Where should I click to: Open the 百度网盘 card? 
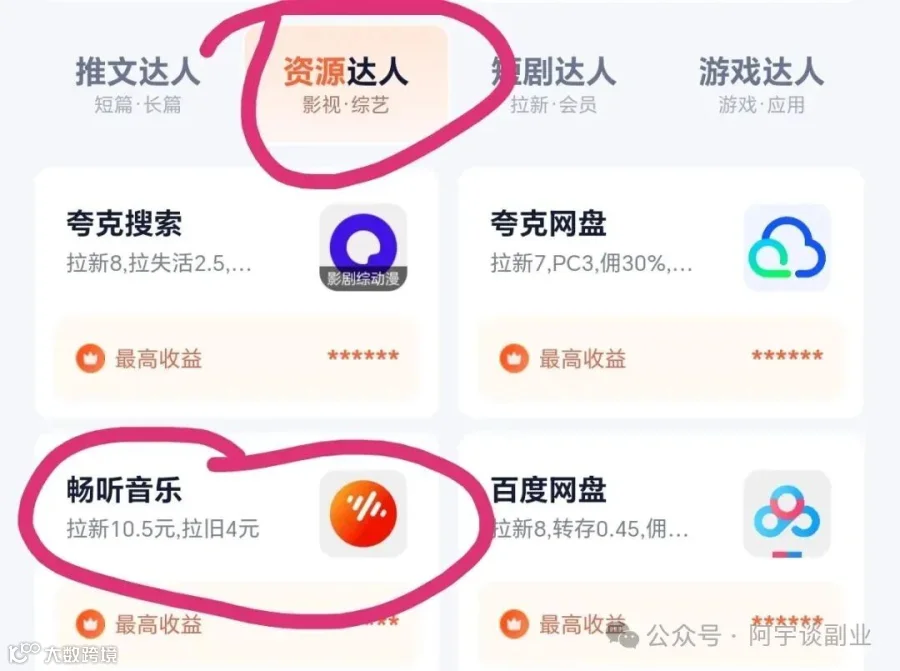click(661, 551)
